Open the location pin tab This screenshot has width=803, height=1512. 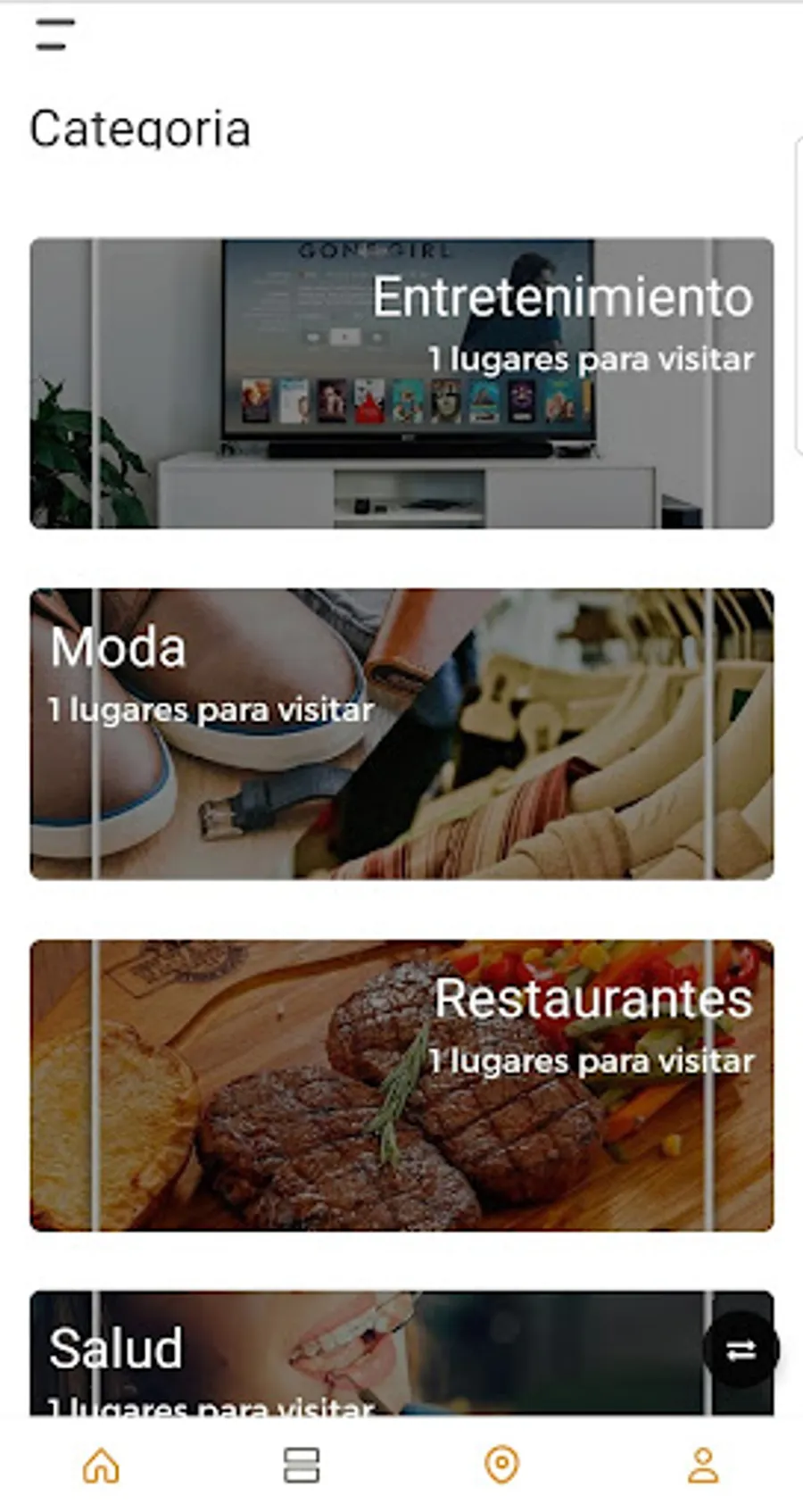click(x=501, y=1466)
